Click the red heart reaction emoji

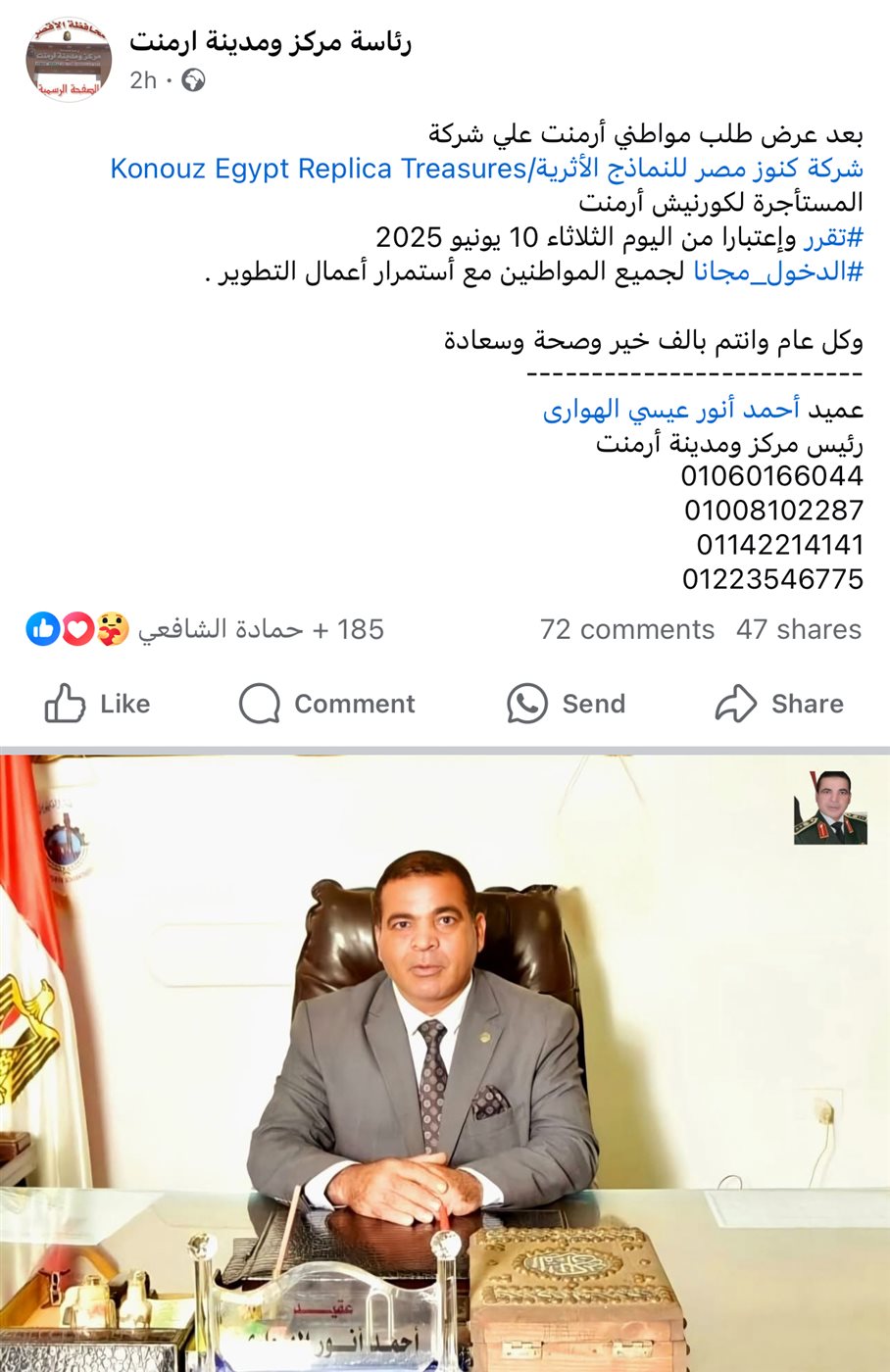[x=76, y=628]
